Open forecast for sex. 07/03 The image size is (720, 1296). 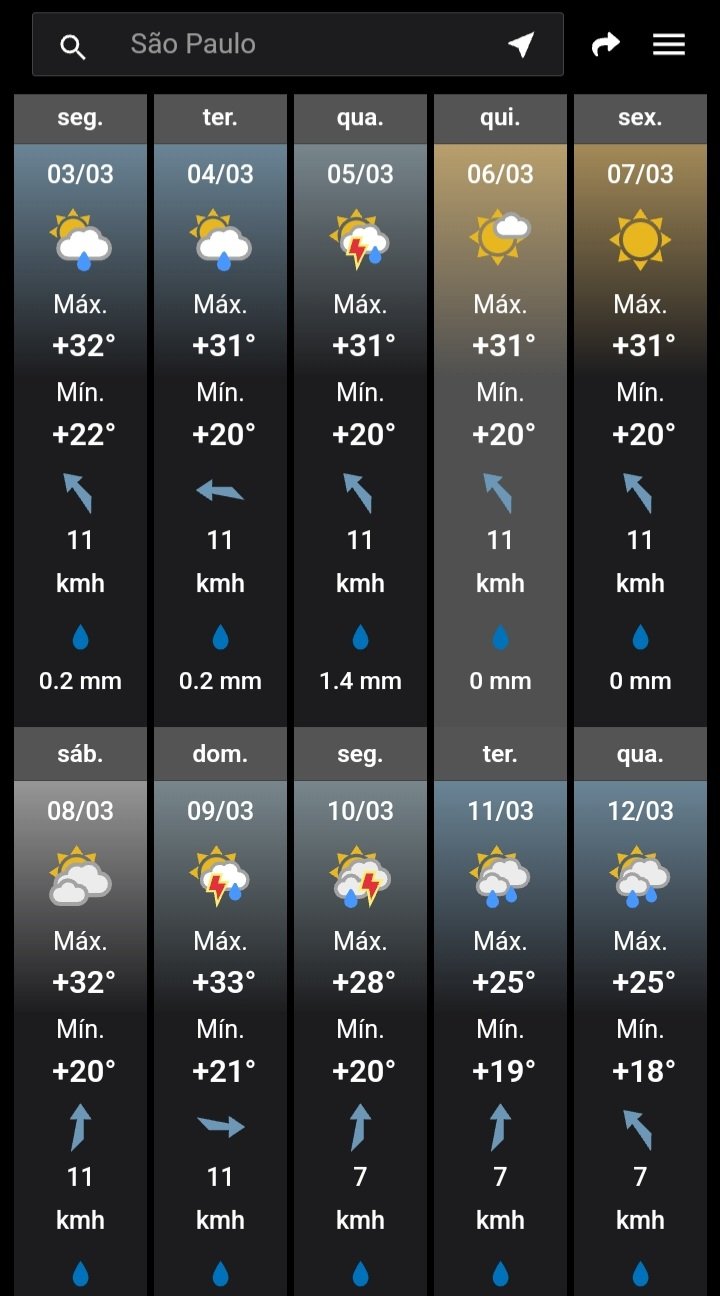(x=640, y=411)
